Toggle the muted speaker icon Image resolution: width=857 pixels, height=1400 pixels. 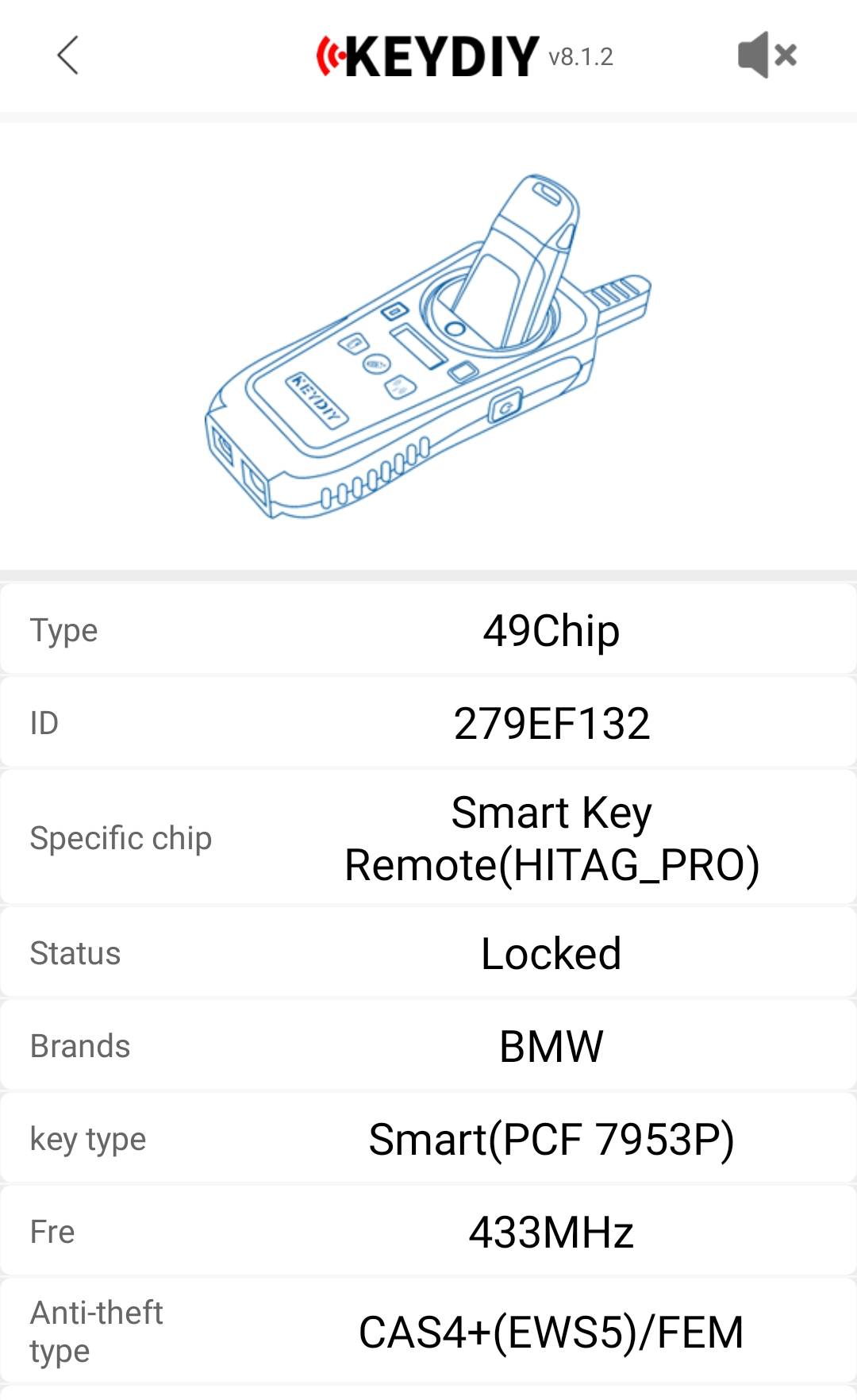pos(767,55)
